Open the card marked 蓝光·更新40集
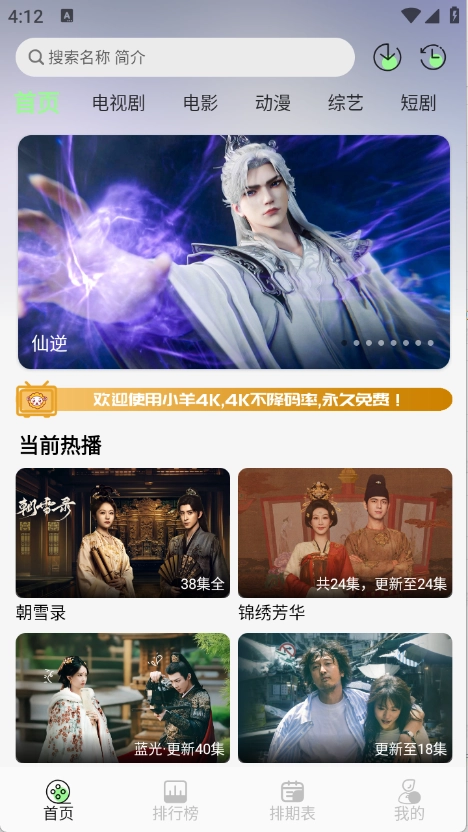 123,698
